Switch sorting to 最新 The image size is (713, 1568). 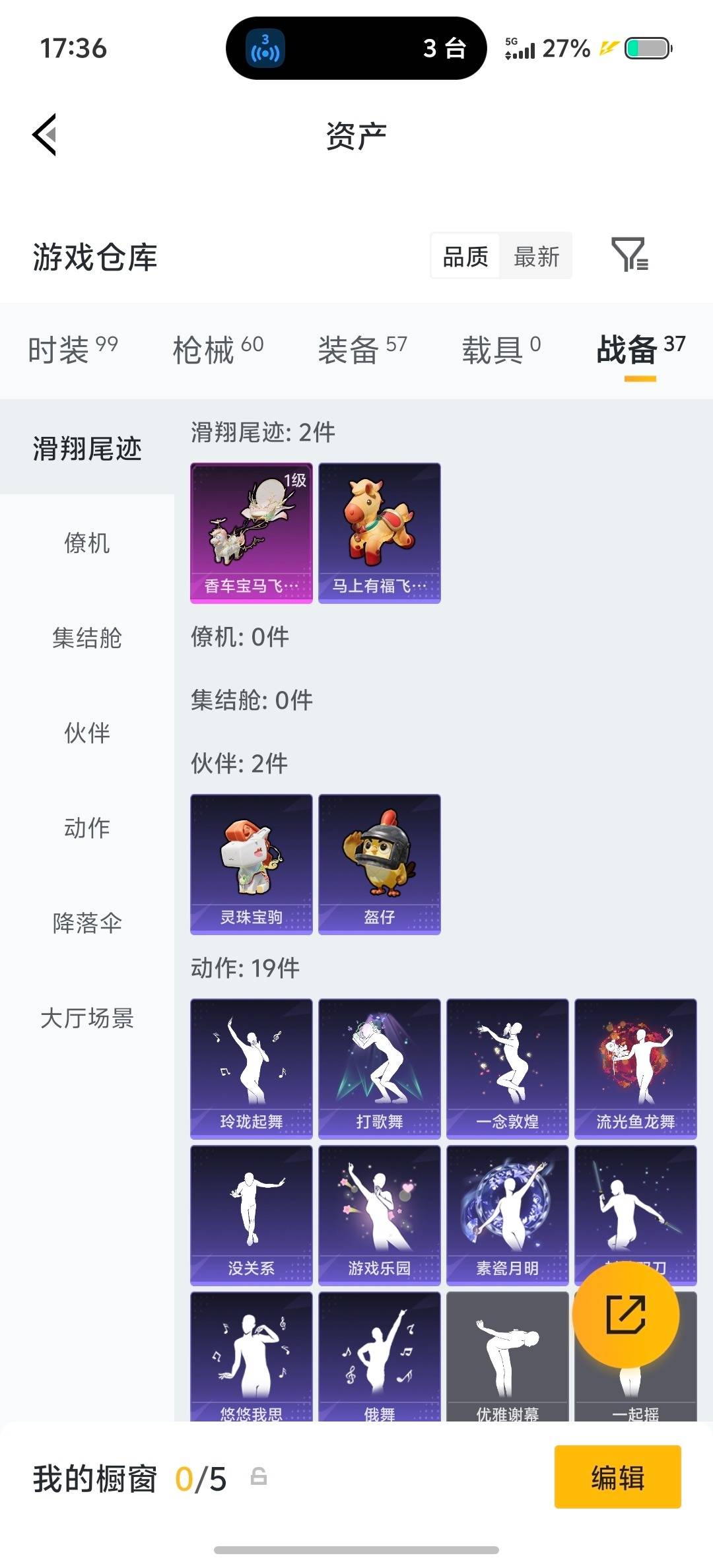(536, 256)
